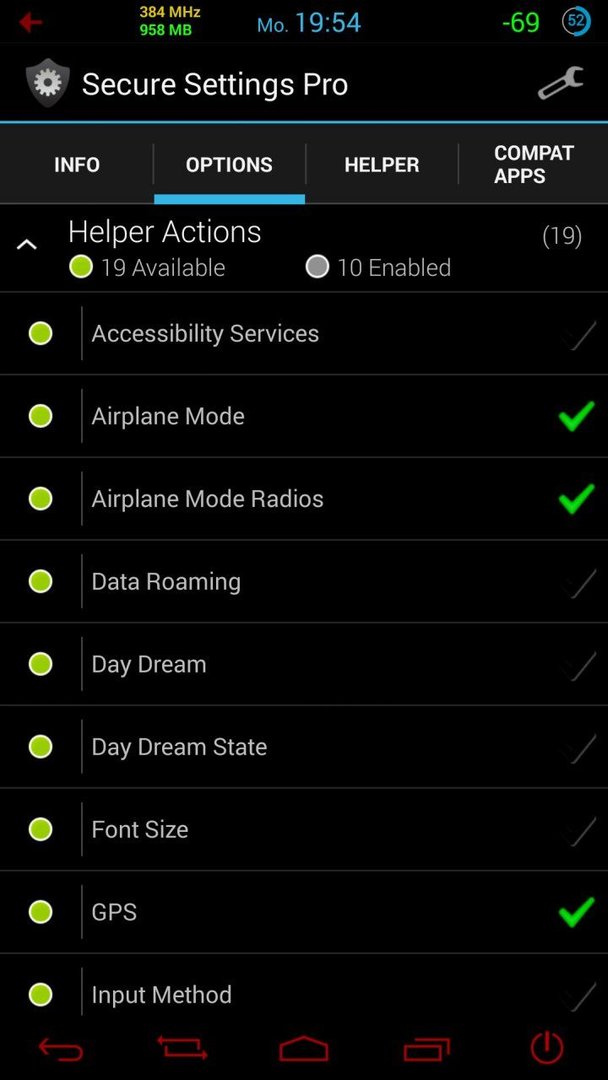Tap the home button in navigation bar
Image resolution: width=608 pixels, height=1080 pixels.
click(x=304, y=1050)
